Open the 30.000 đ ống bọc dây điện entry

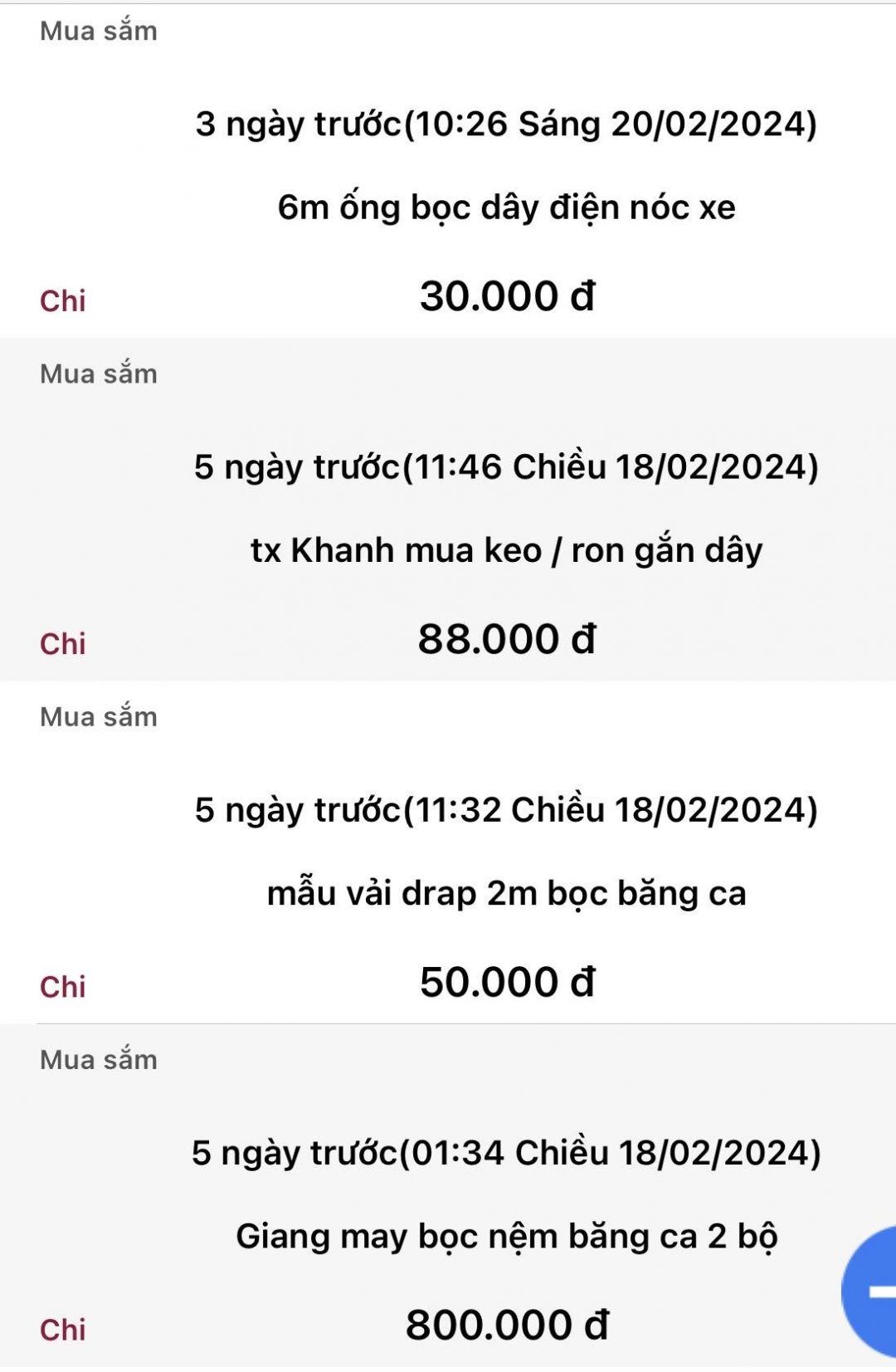(506, 208)
